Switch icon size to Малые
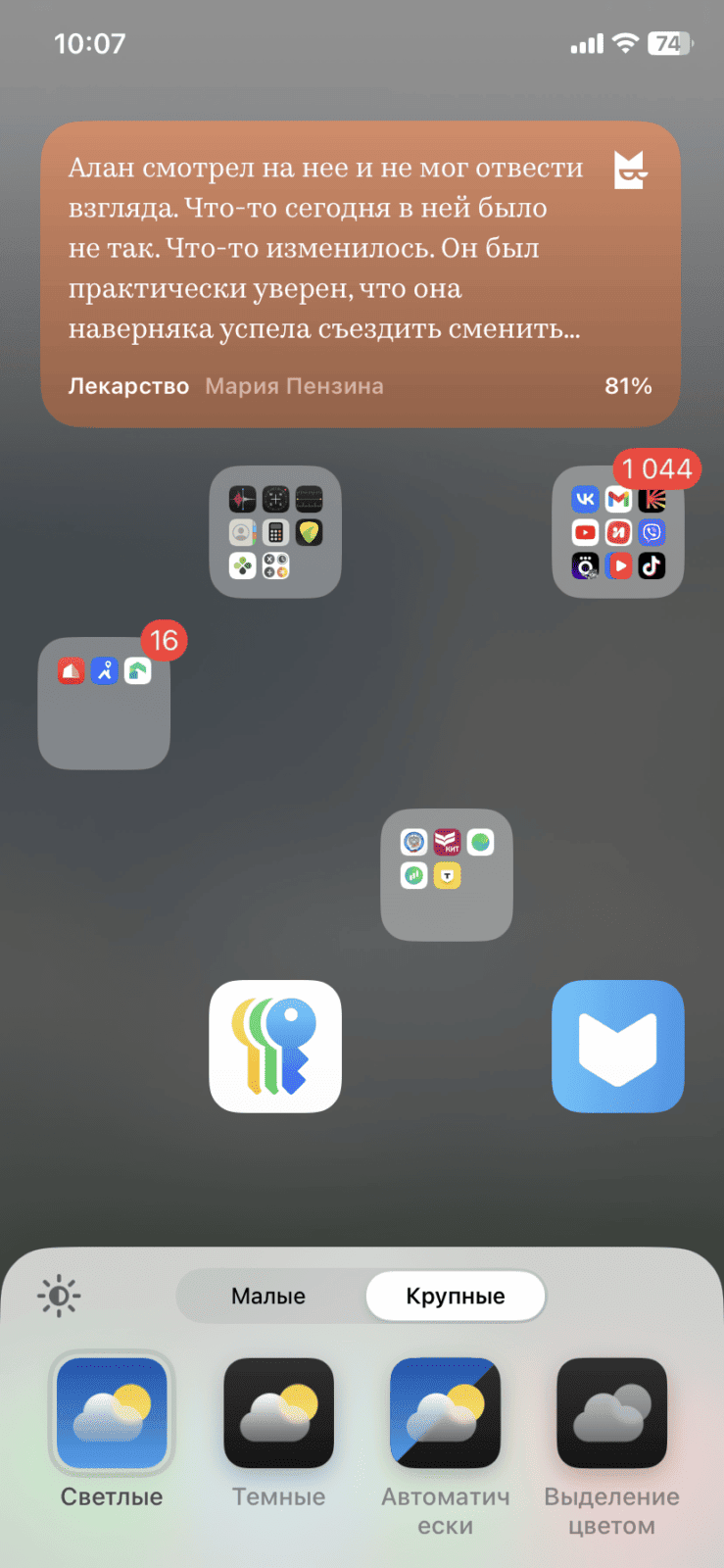 (268, 1297)
